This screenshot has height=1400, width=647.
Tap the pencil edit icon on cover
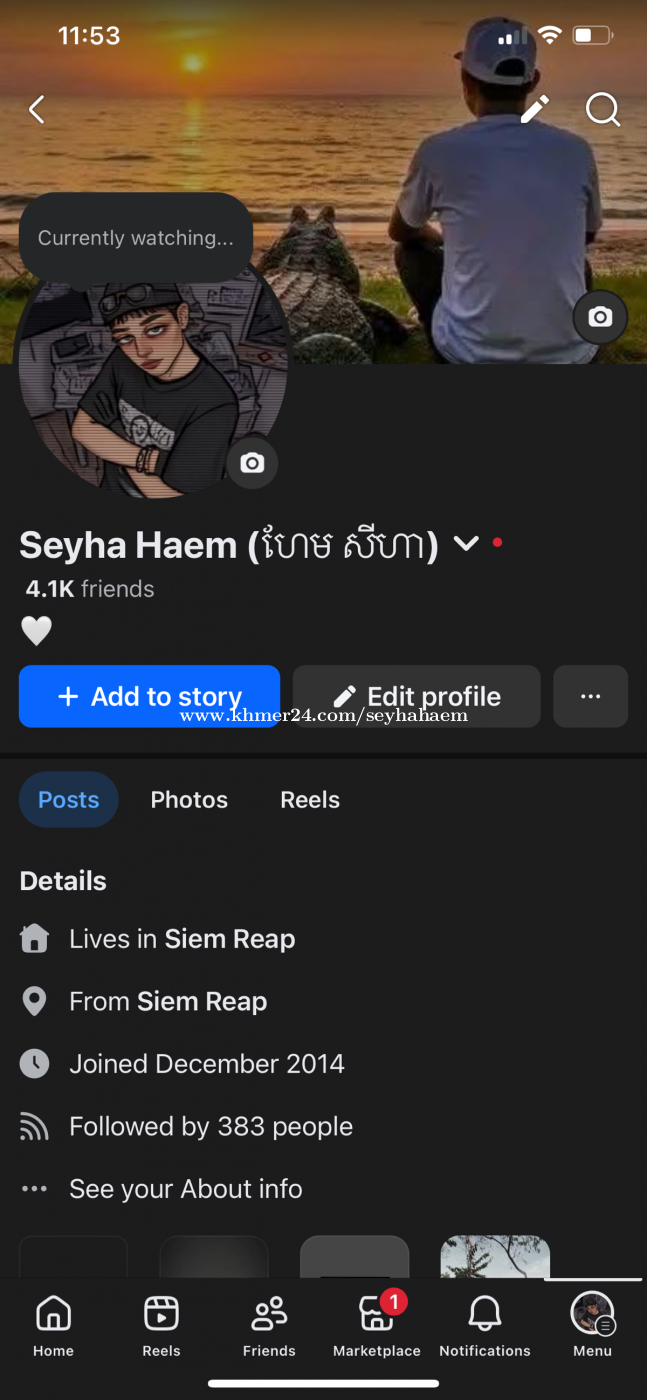(x=535, y=109)
